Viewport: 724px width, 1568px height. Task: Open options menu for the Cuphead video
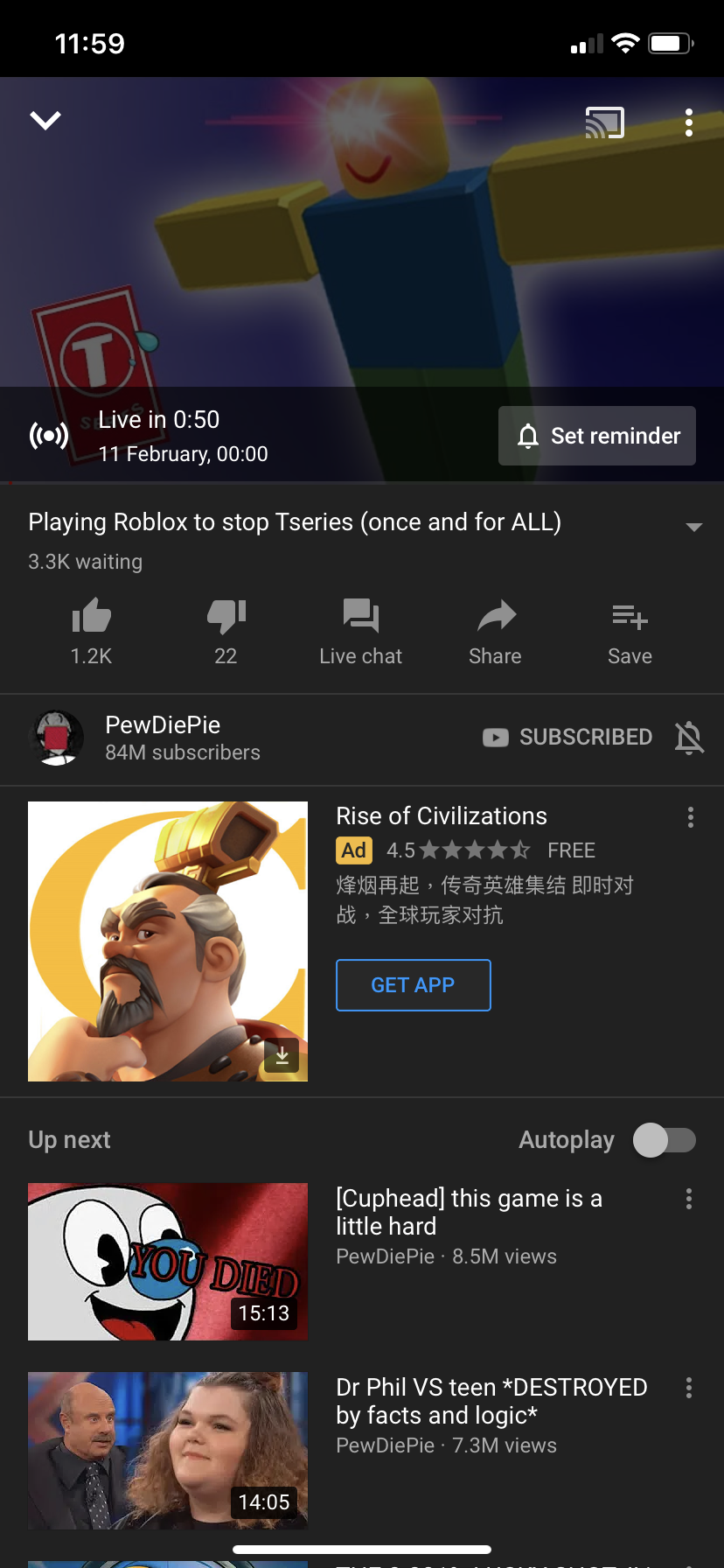(x=689, y=1199)
